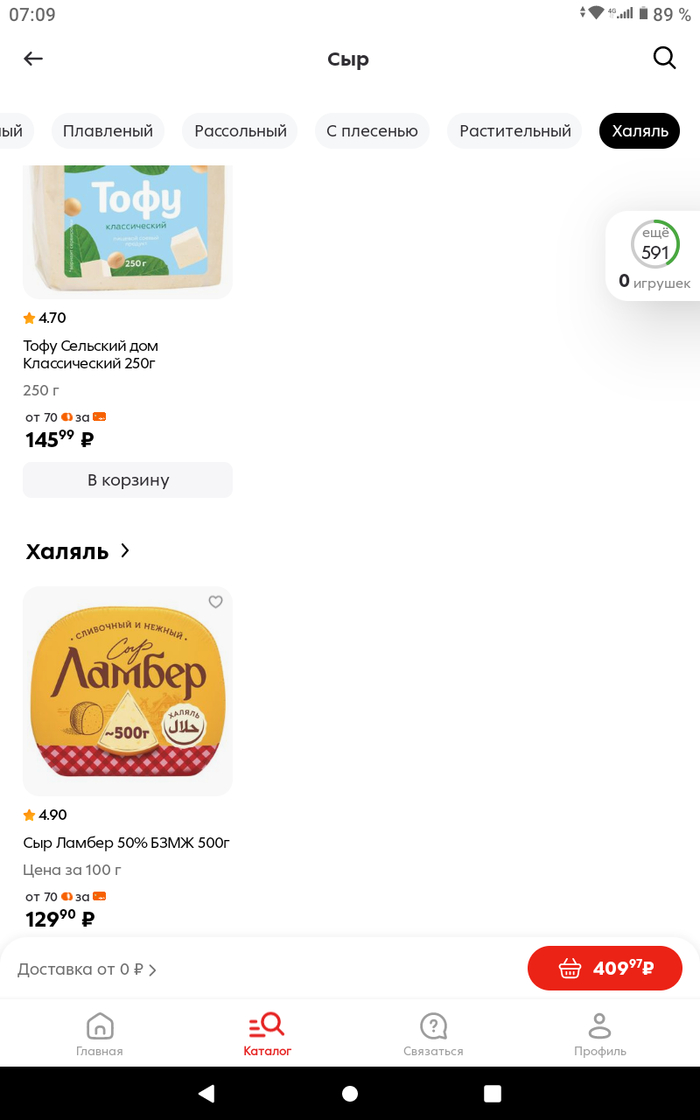The image size is (700, 1120).
Task: Select the Плавленый filter chip
Action: pyautogui.click(x=108, y=131)
